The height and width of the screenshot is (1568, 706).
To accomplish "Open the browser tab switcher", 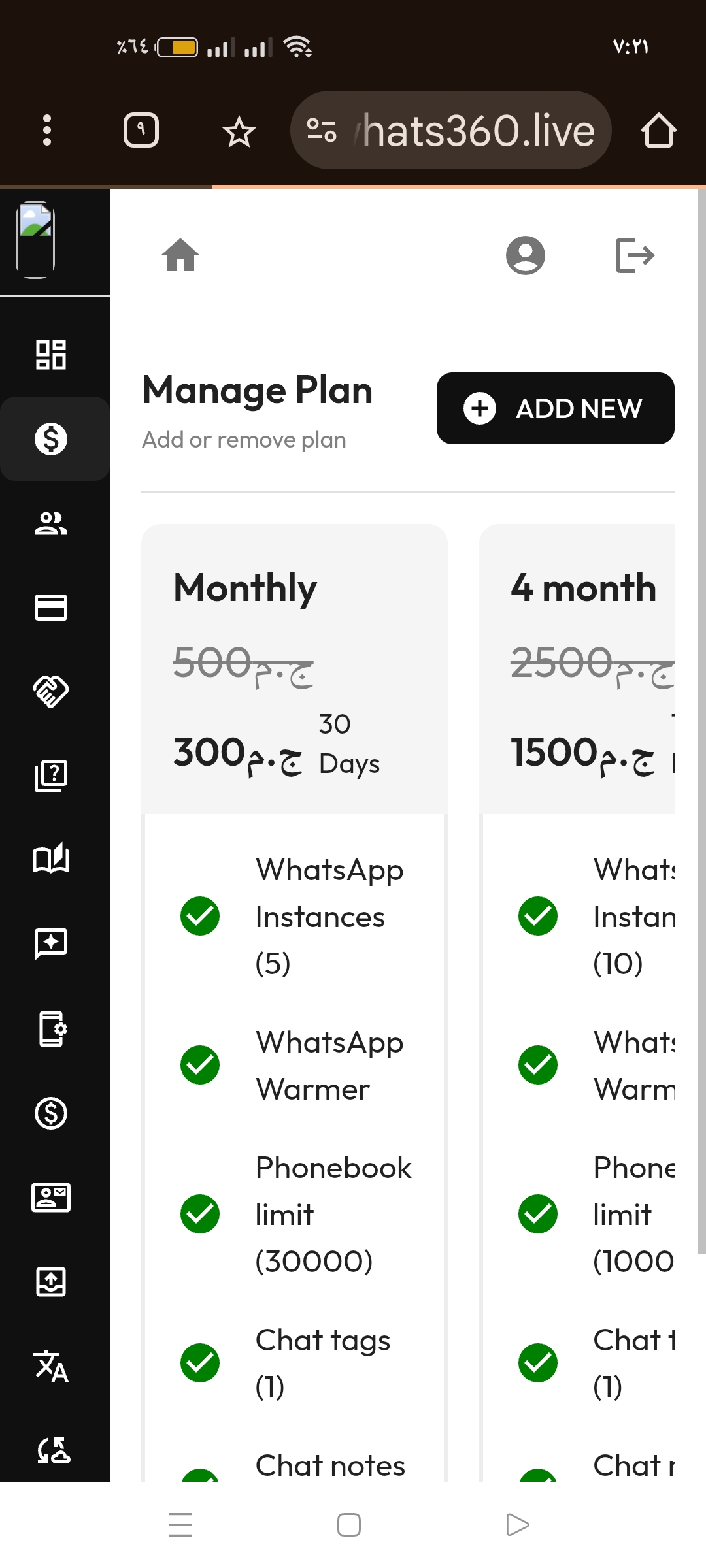I will click(141, 130).
